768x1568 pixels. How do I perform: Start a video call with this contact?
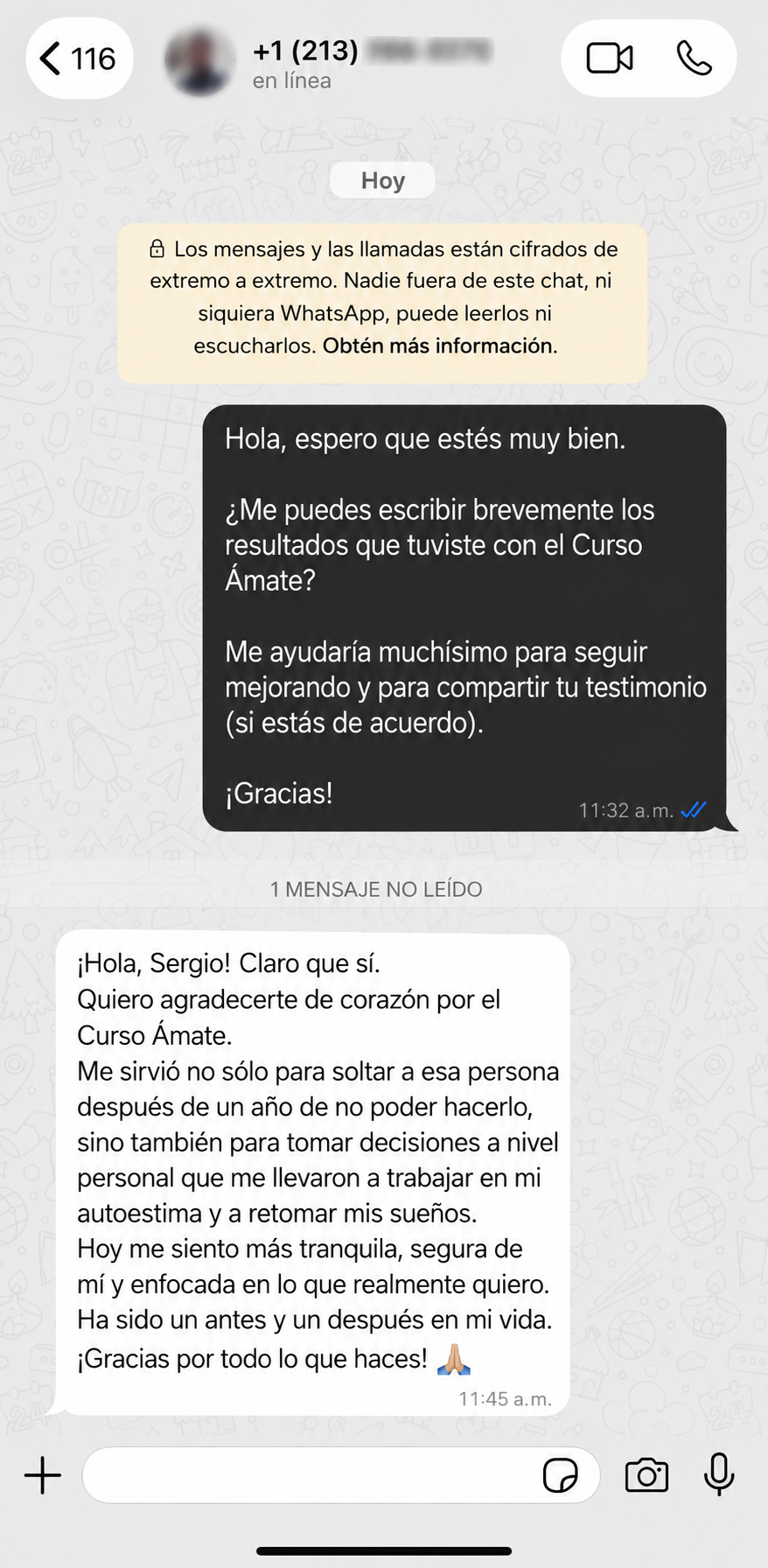(610, 59)
